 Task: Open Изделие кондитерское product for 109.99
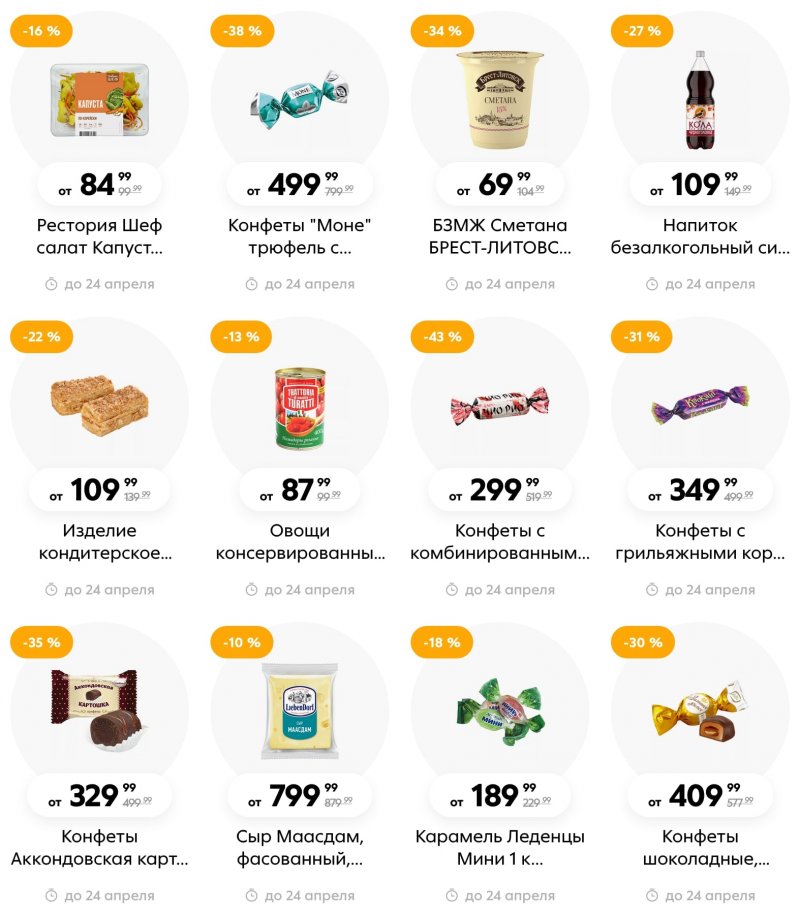tap(99, 405)
